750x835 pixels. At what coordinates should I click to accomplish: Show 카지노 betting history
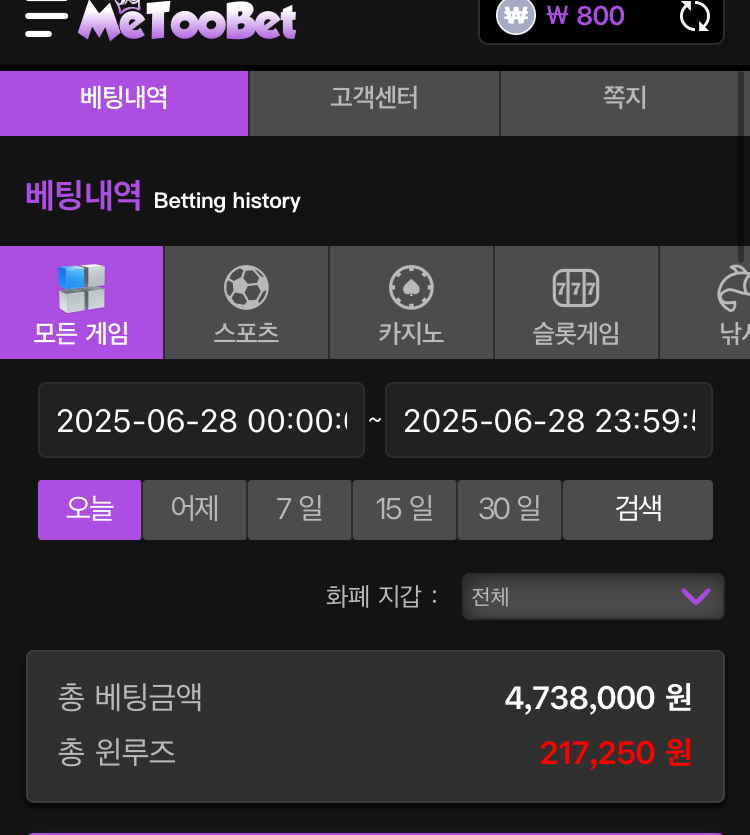(x=411, y=303)
